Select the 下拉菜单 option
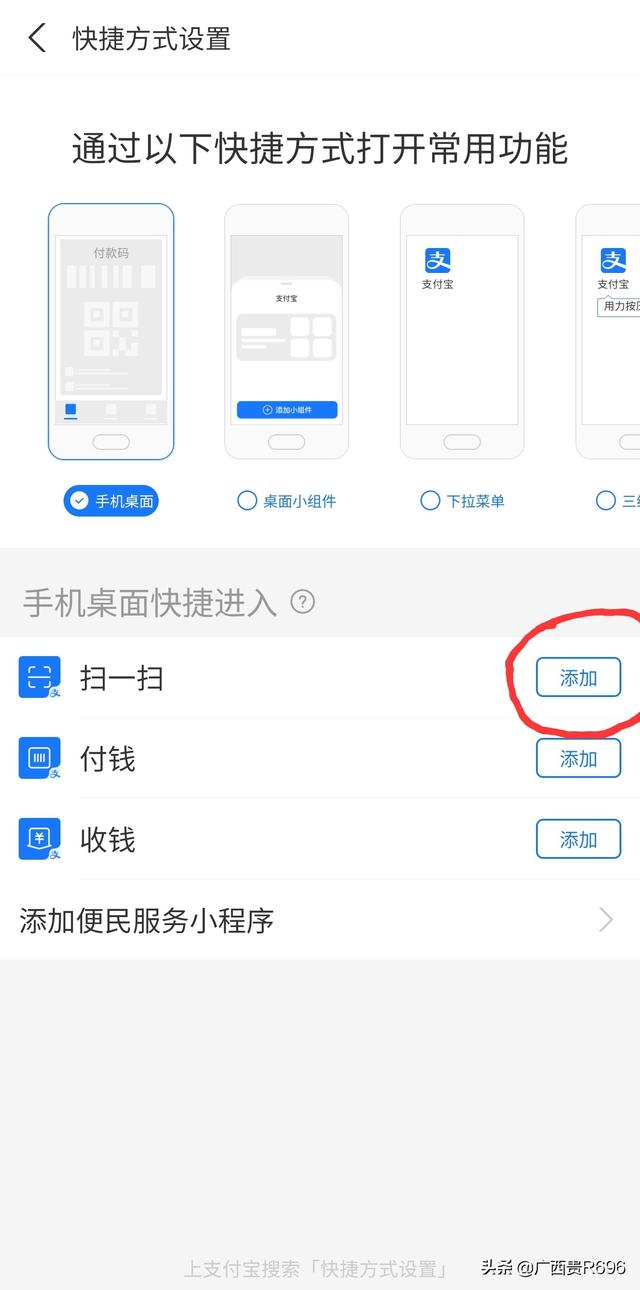 click(x=463, y=501)
